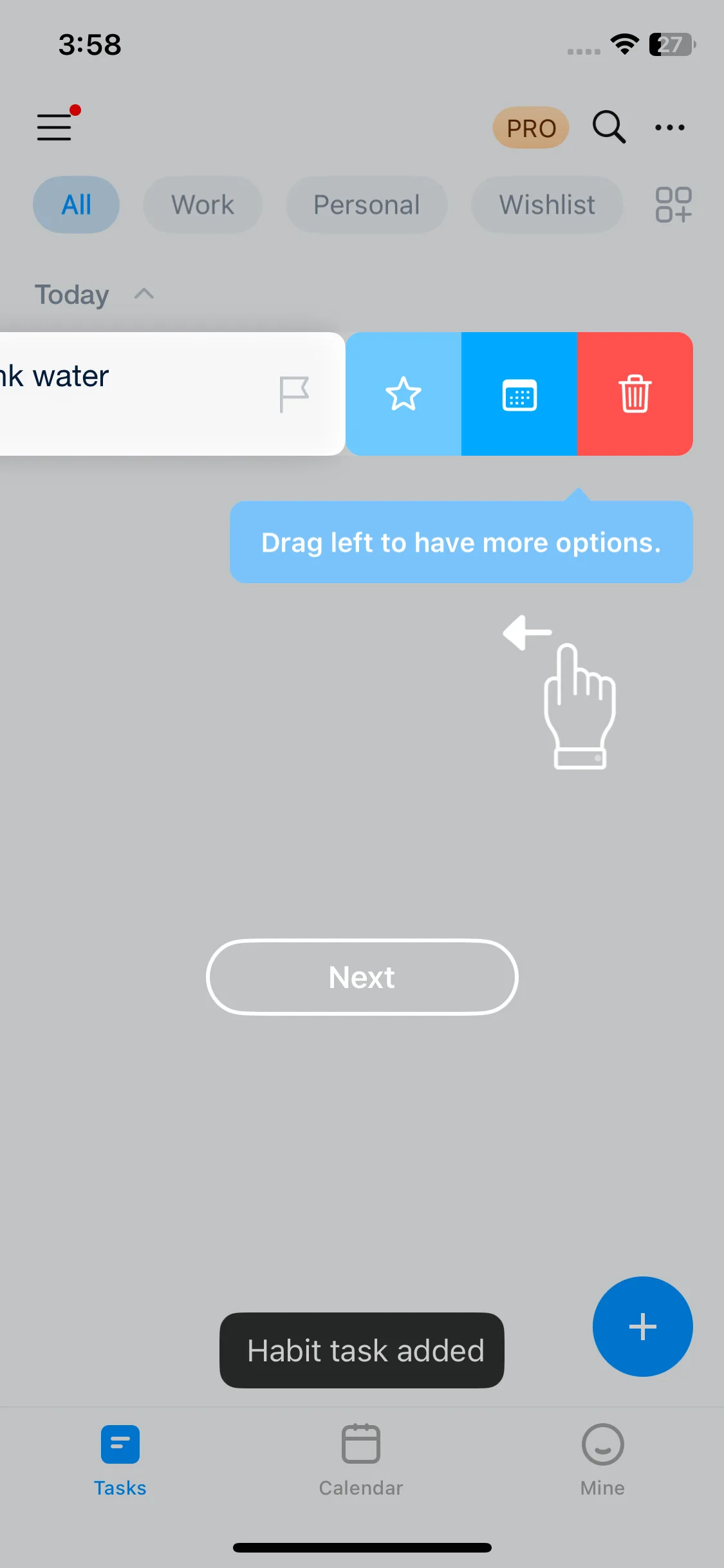The height and width of the screenshot is (1568, 724).
Task: Open the calendar option for drink water task
Action: click(519, 394)
